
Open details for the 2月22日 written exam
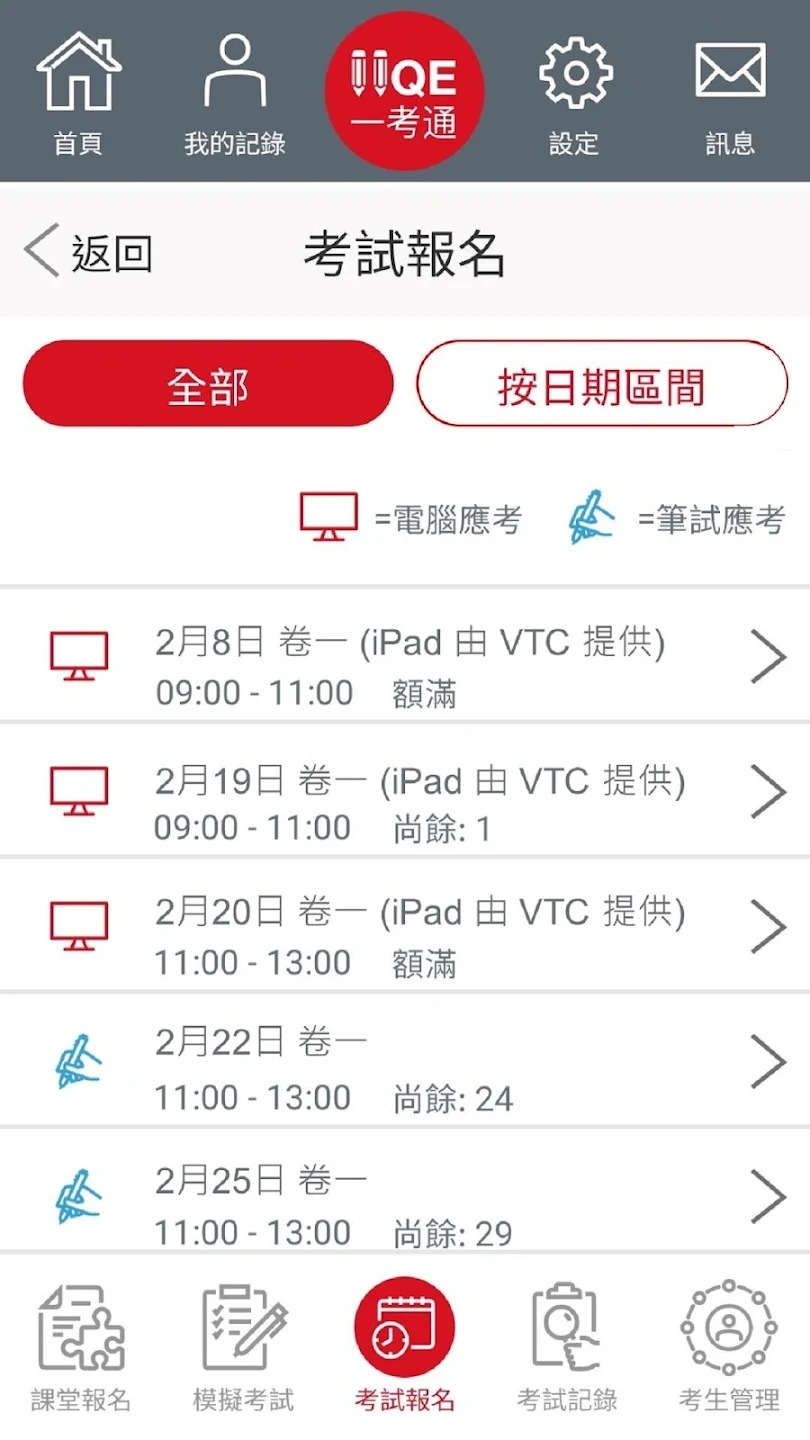[405, 1062]
